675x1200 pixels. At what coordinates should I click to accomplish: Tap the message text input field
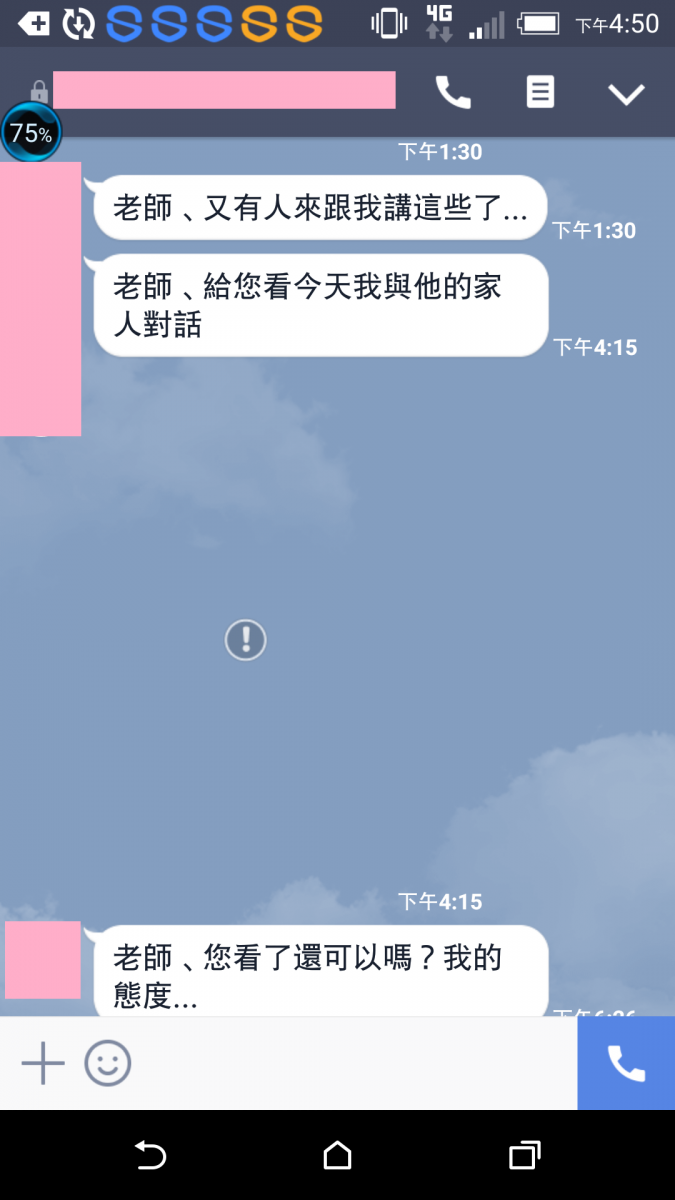[350, 1063]
